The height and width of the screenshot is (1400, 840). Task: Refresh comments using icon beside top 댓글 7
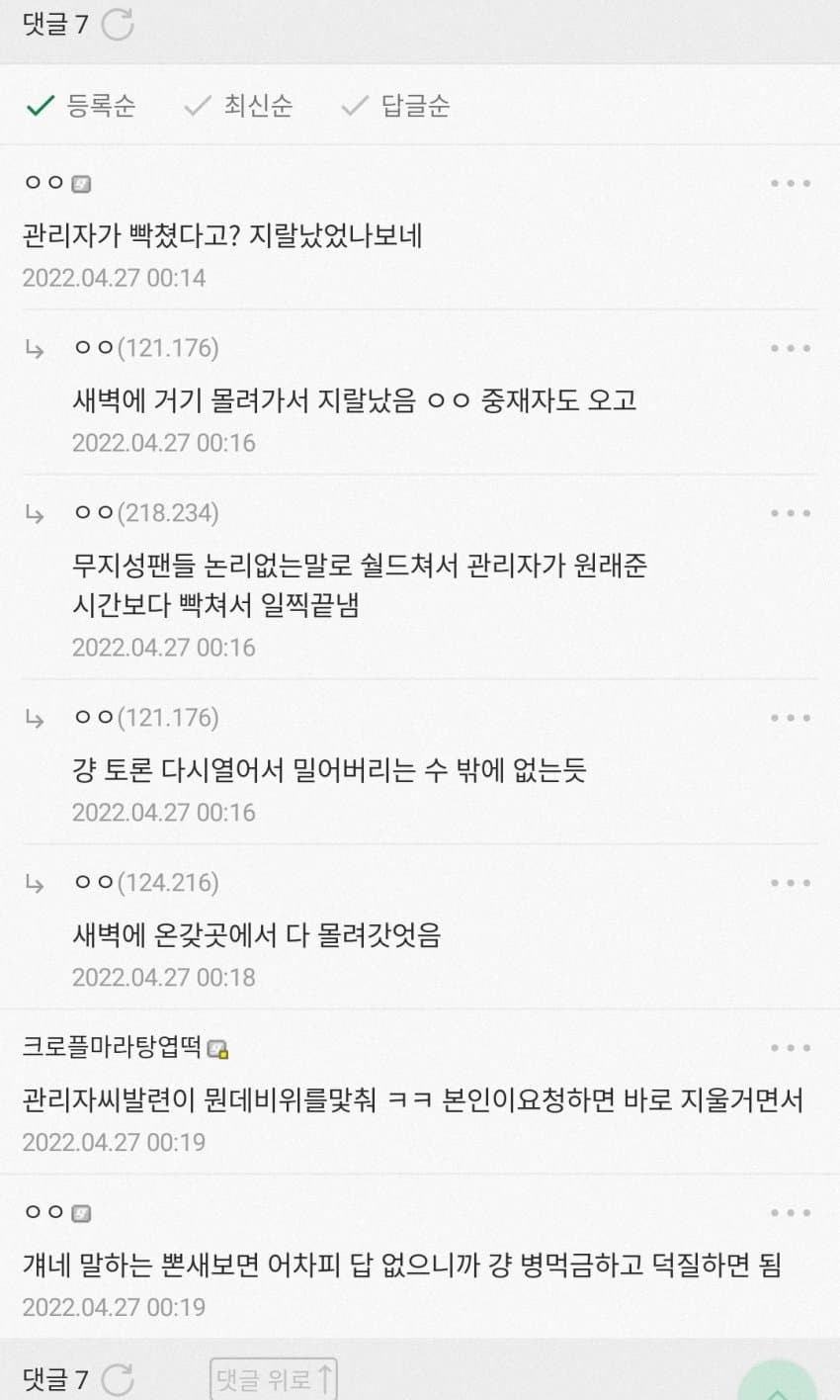click(x=118, y=24)
